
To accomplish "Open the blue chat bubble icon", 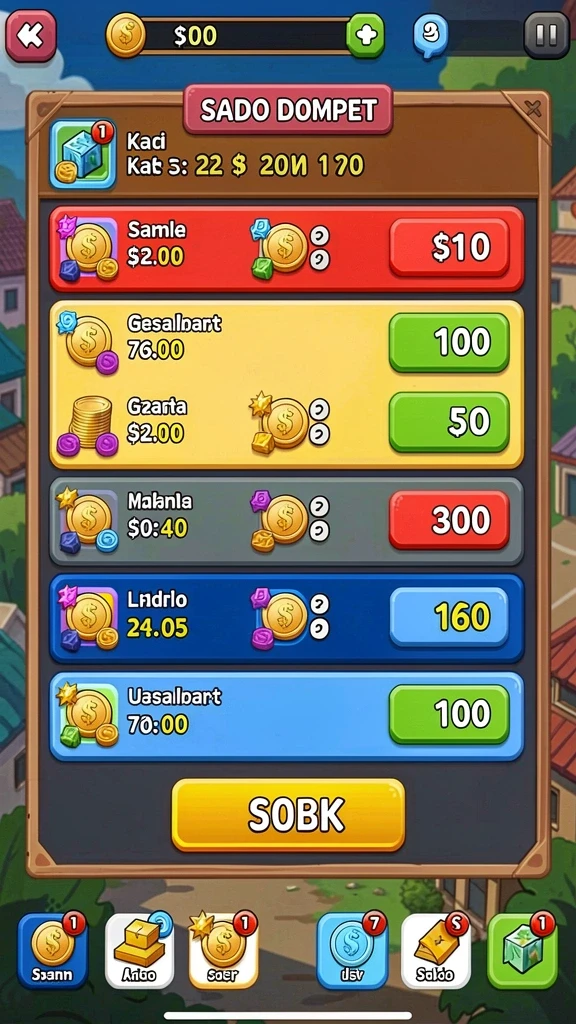I will click(x=431, y=35).
